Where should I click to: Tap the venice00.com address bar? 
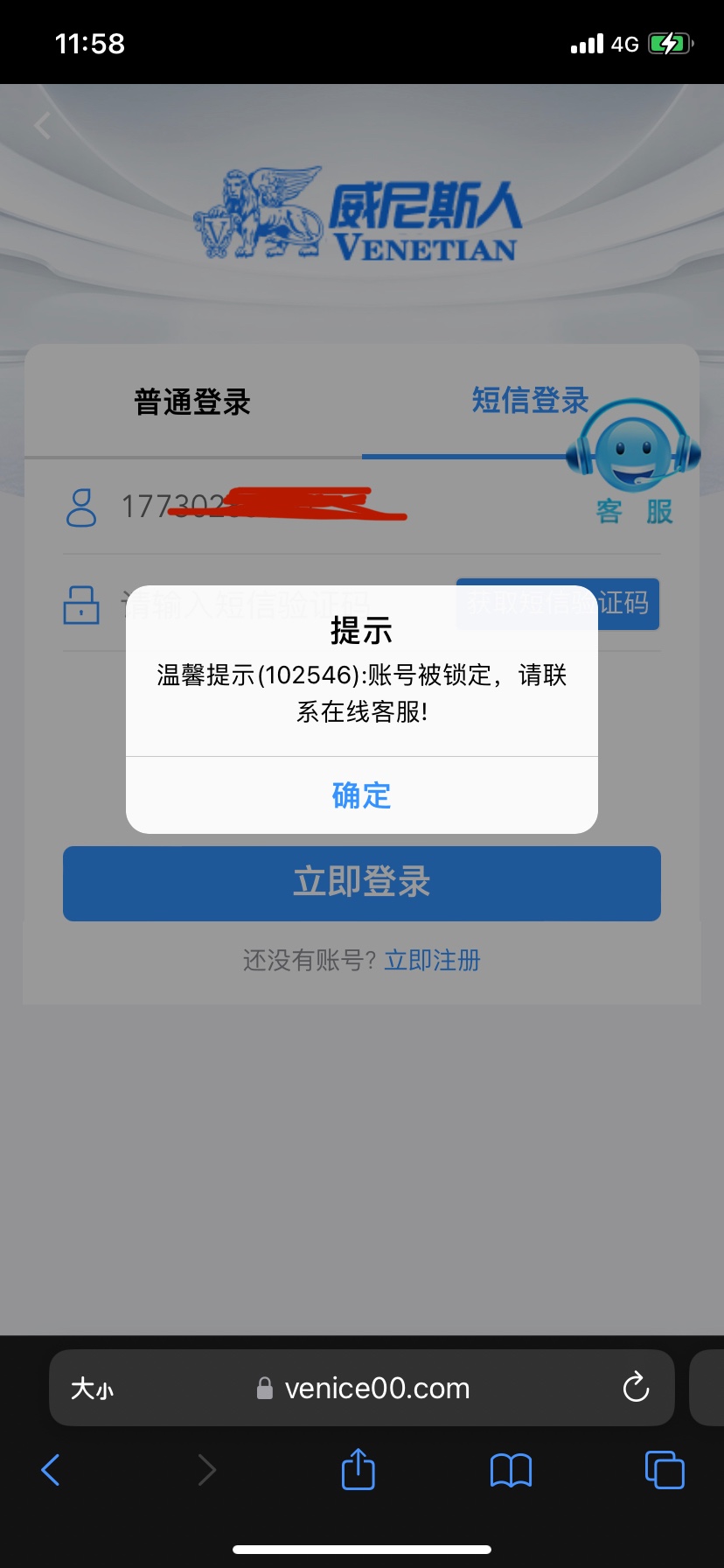[x=376, y=1389]
